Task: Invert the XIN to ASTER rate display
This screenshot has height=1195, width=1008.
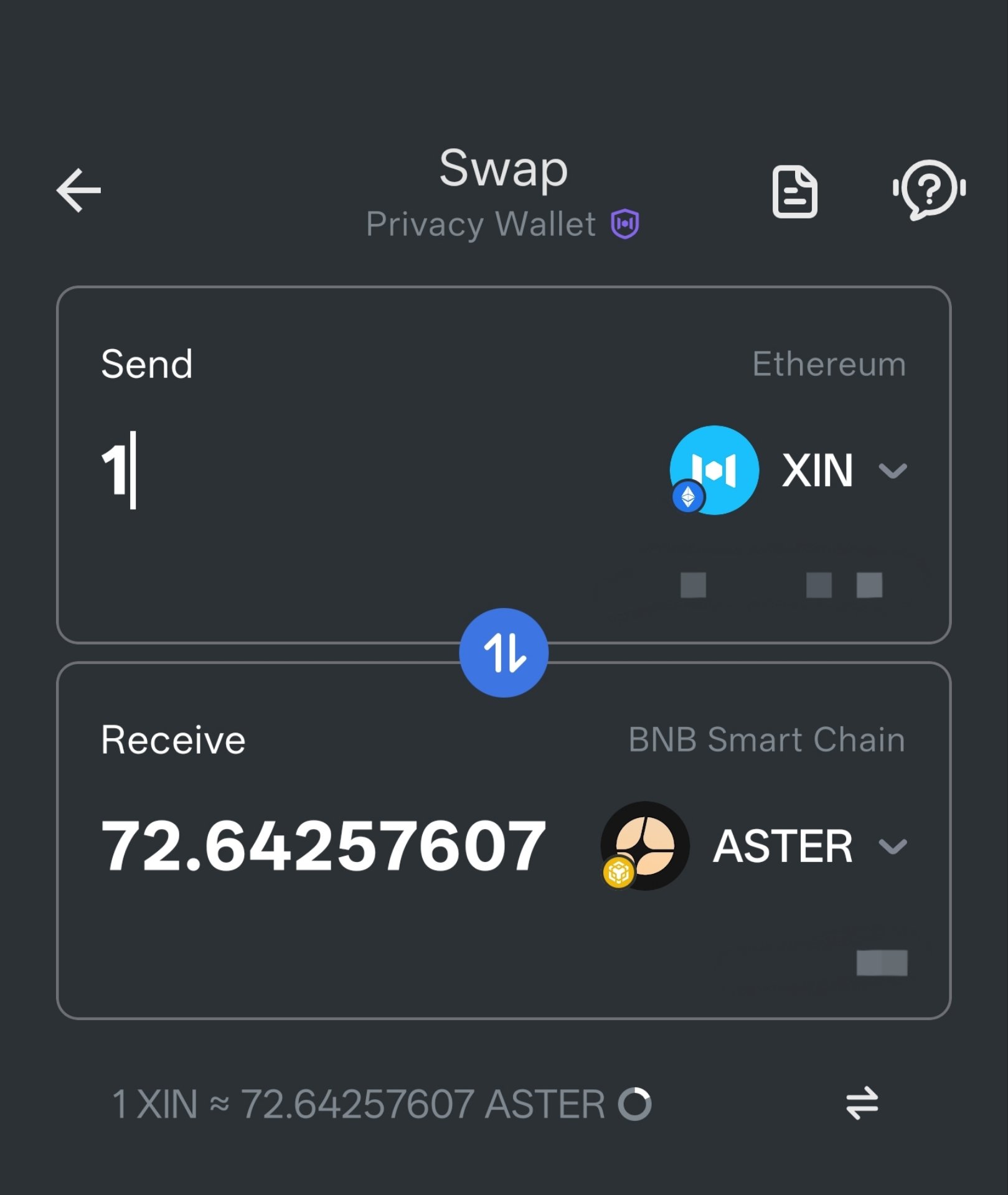Action: (862, 1104)
